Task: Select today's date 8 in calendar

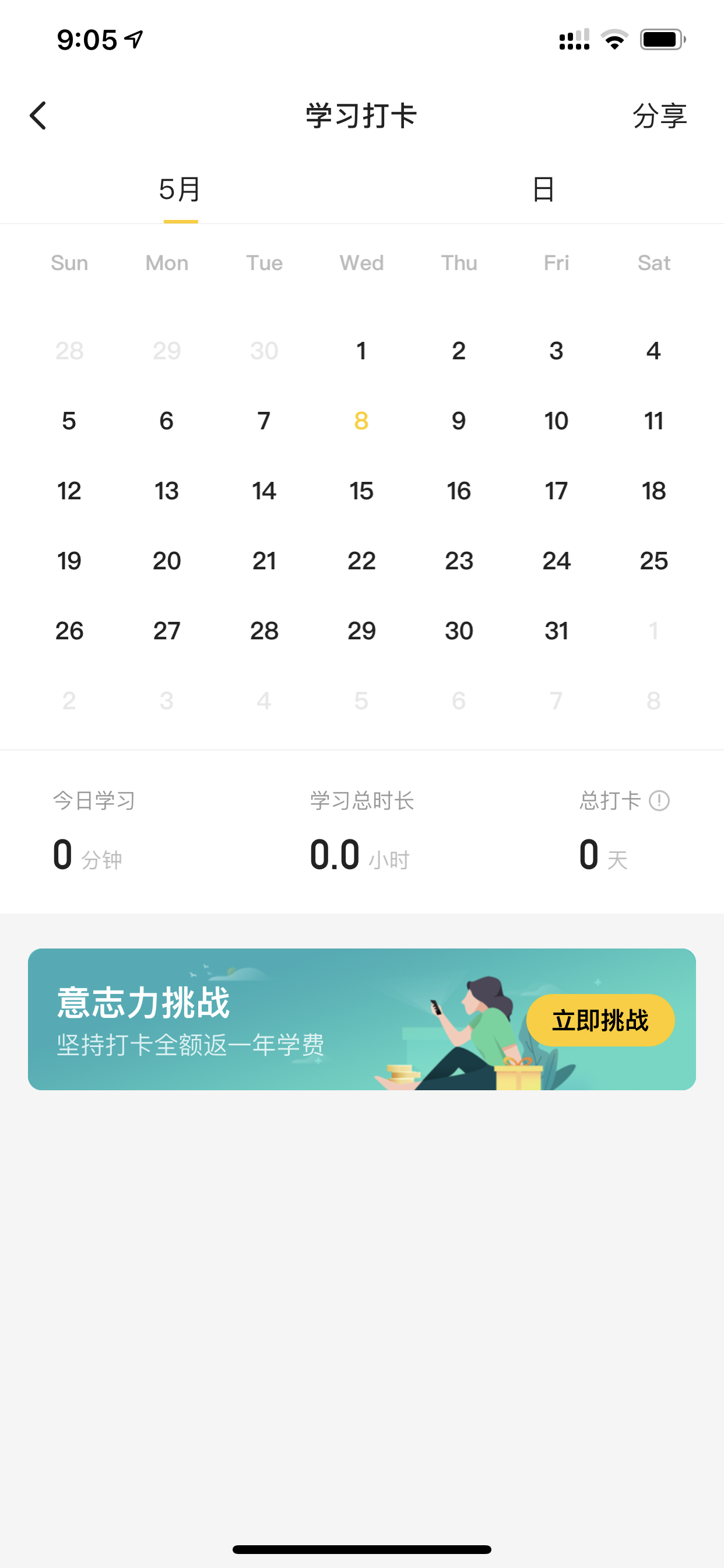Action: tap(361, 421)
